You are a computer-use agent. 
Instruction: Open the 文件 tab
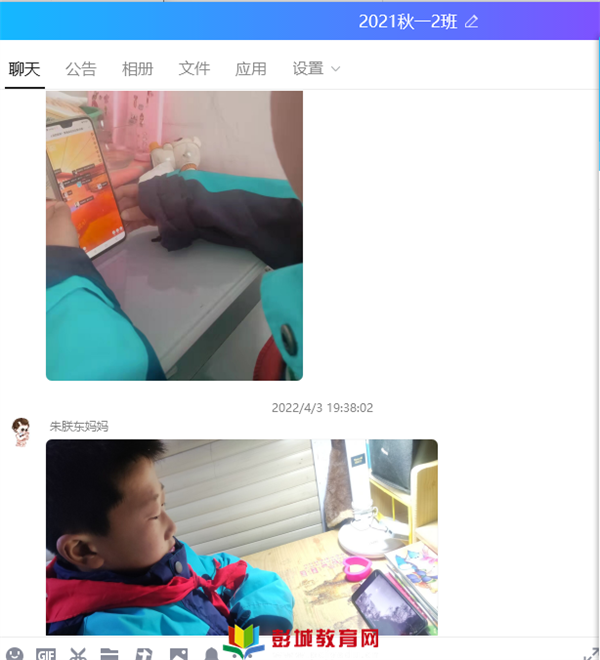(194, 69)
